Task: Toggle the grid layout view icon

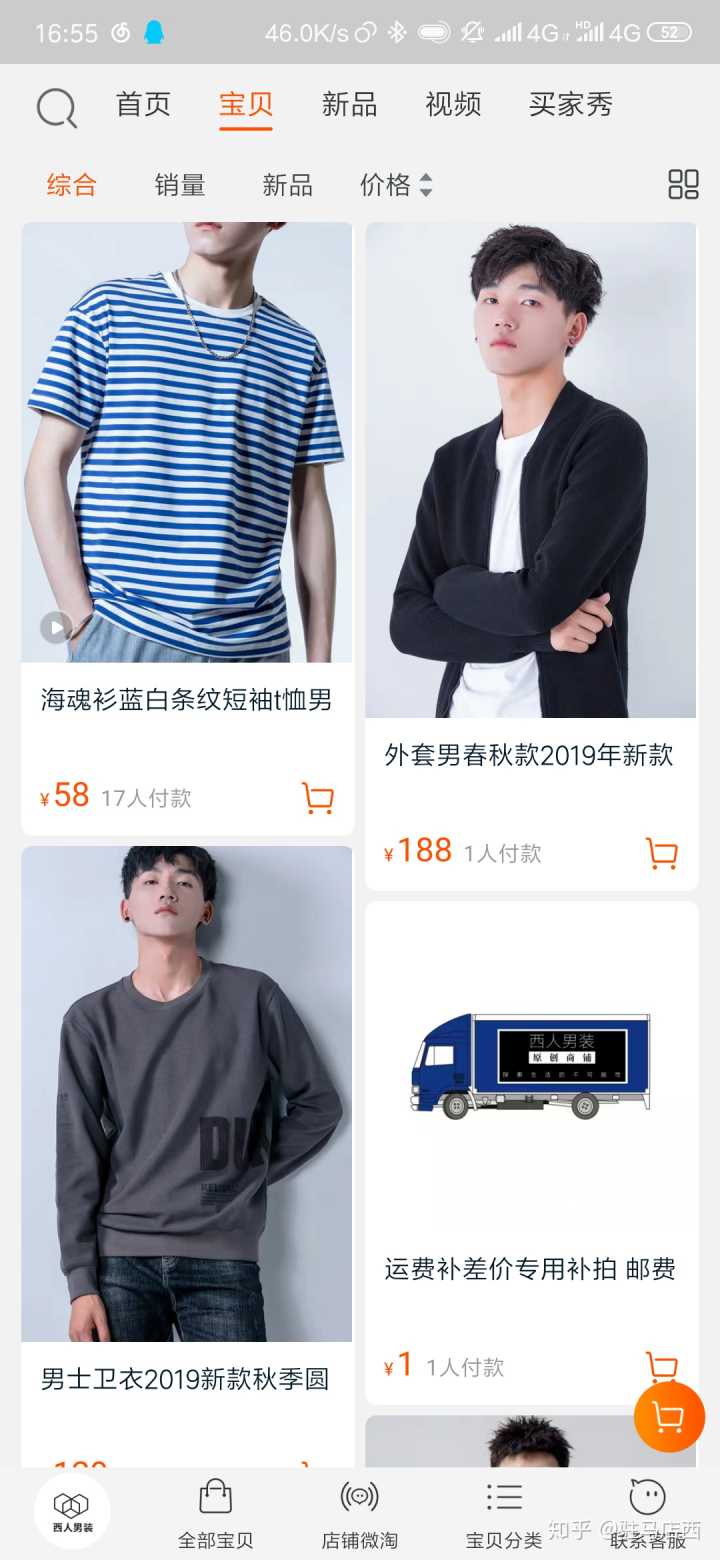Action: (683, 185)
